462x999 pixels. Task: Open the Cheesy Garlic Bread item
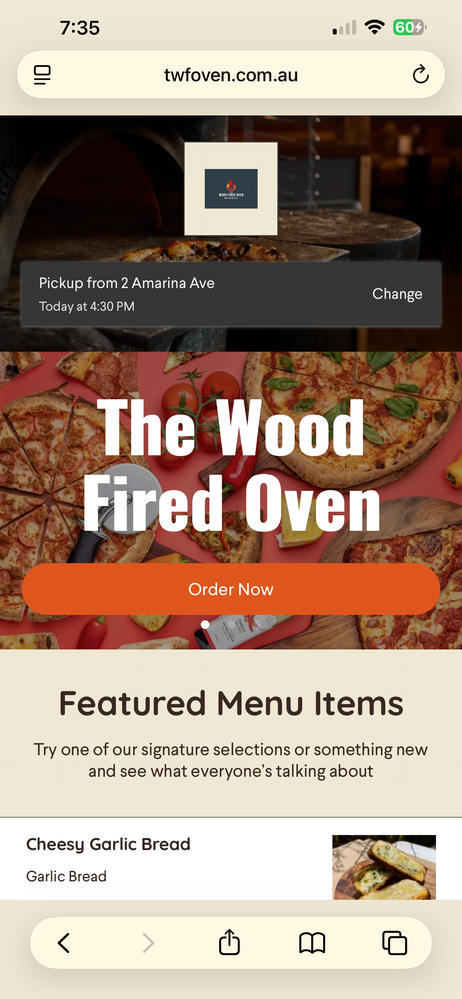[x=231, y=859]
